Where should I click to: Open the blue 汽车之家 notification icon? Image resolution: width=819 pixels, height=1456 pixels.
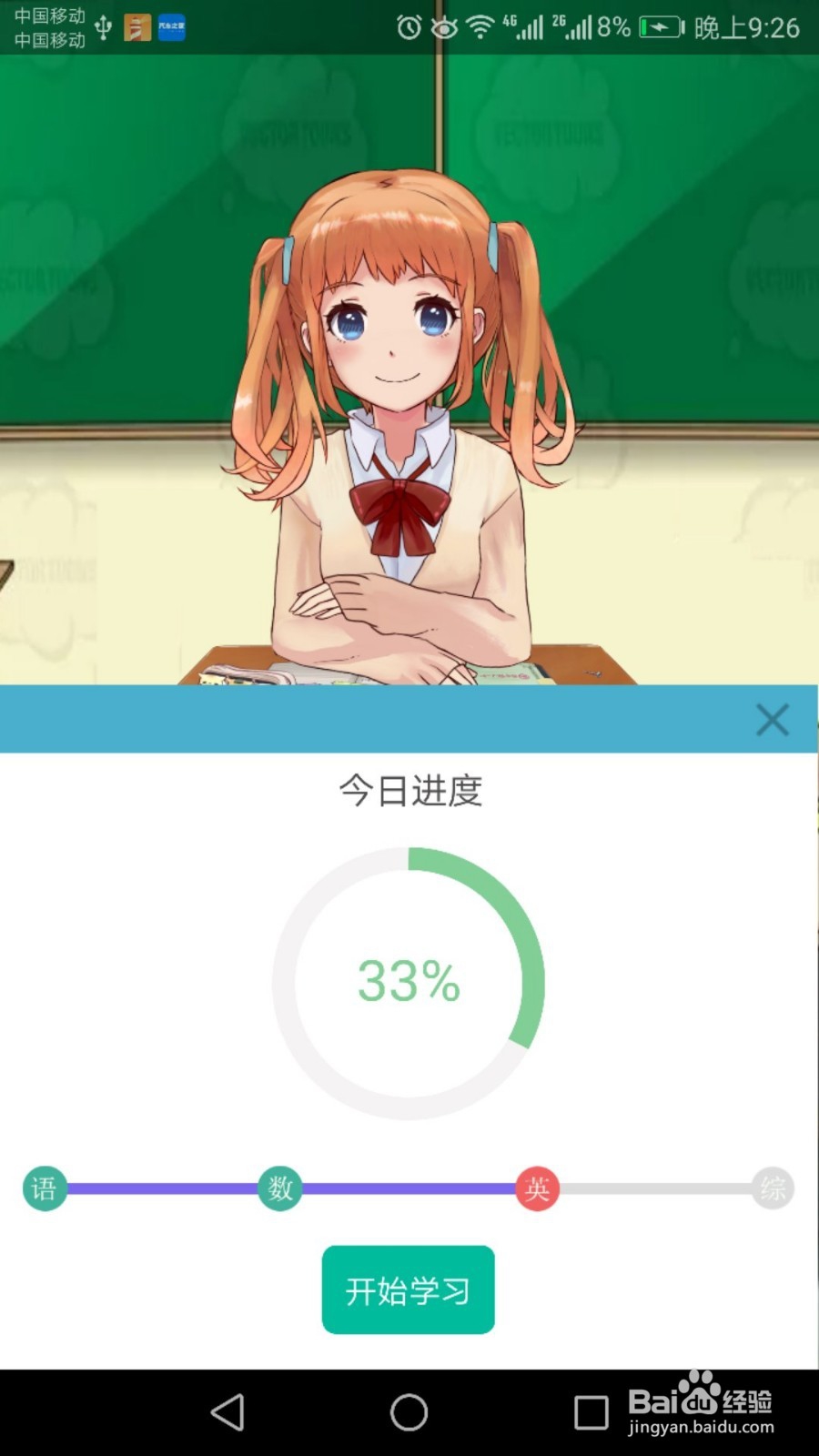173,27
